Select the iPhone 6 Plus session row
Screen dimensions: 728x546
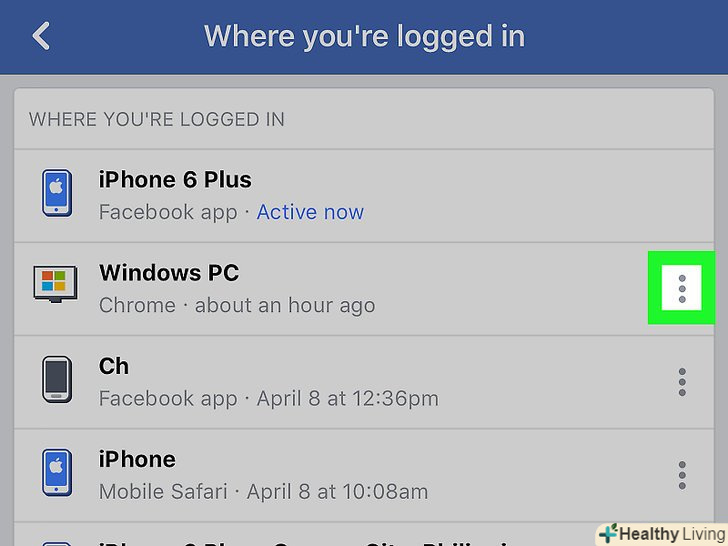[300, 195]
